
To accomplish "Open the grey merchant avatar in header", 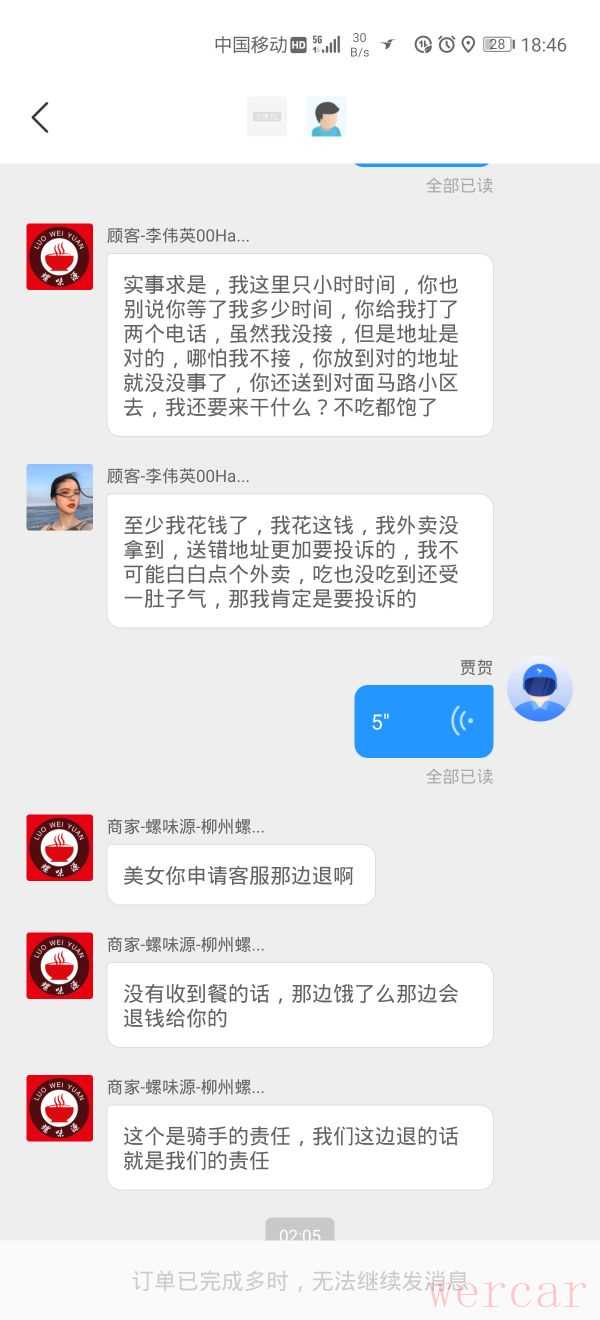I will click(267, 117).
